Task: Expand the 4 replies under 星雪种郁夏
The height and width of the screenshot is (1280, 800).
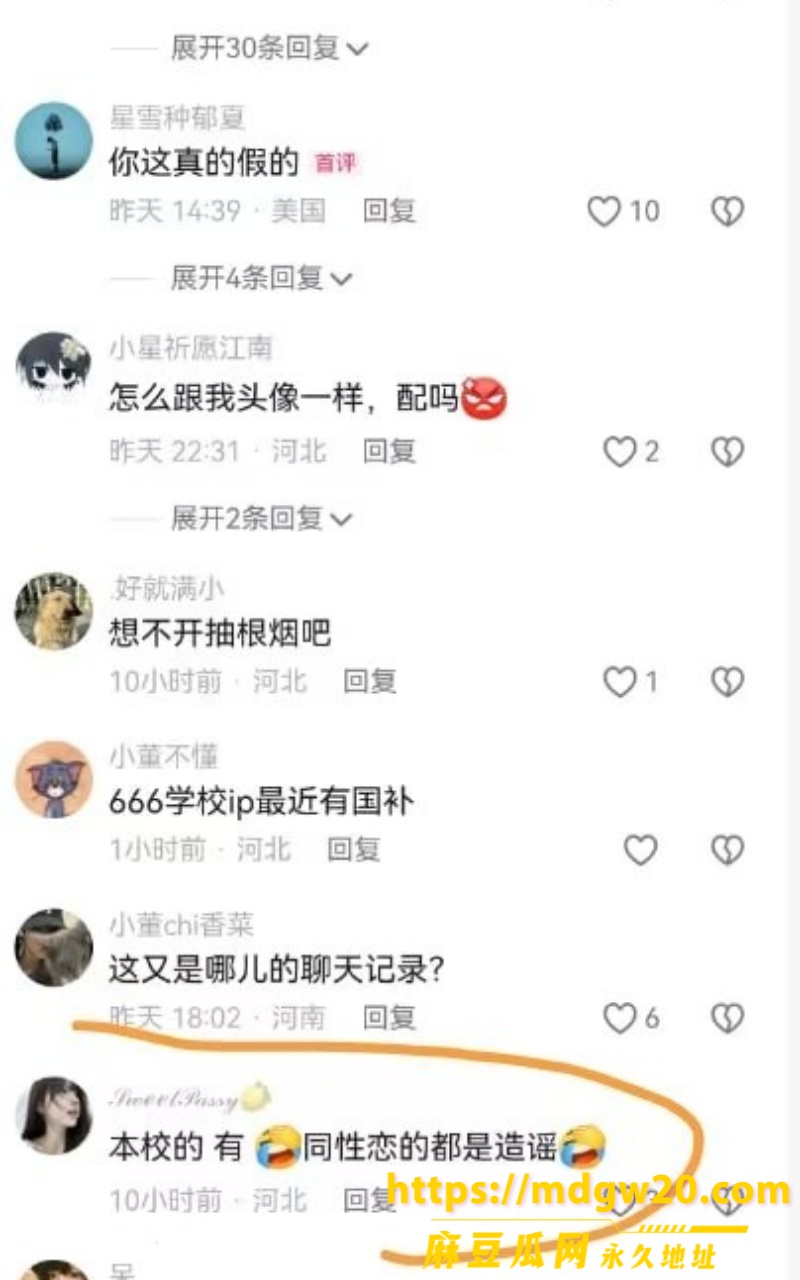Action: tap(262, 277)
